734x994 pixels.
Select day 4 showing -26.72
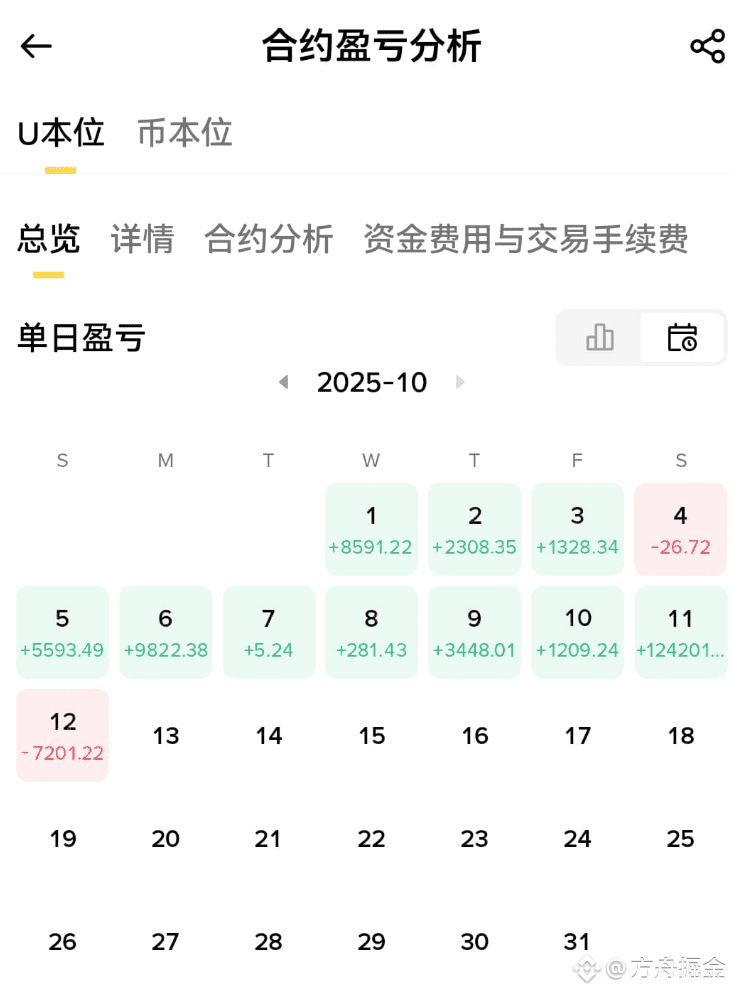click(680, 529)
